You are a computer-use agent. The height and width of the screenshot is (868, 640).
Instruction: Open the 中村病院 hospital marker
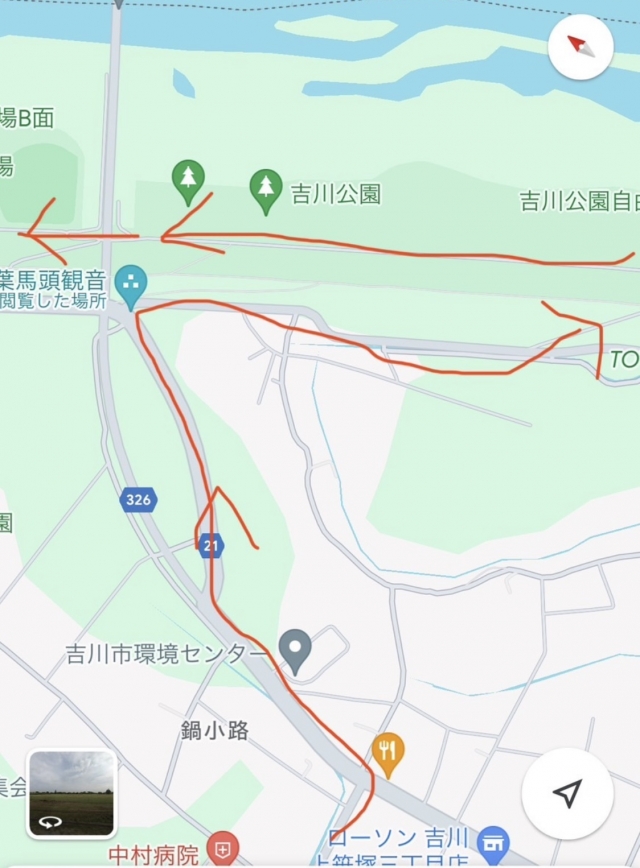click(223, 849)
